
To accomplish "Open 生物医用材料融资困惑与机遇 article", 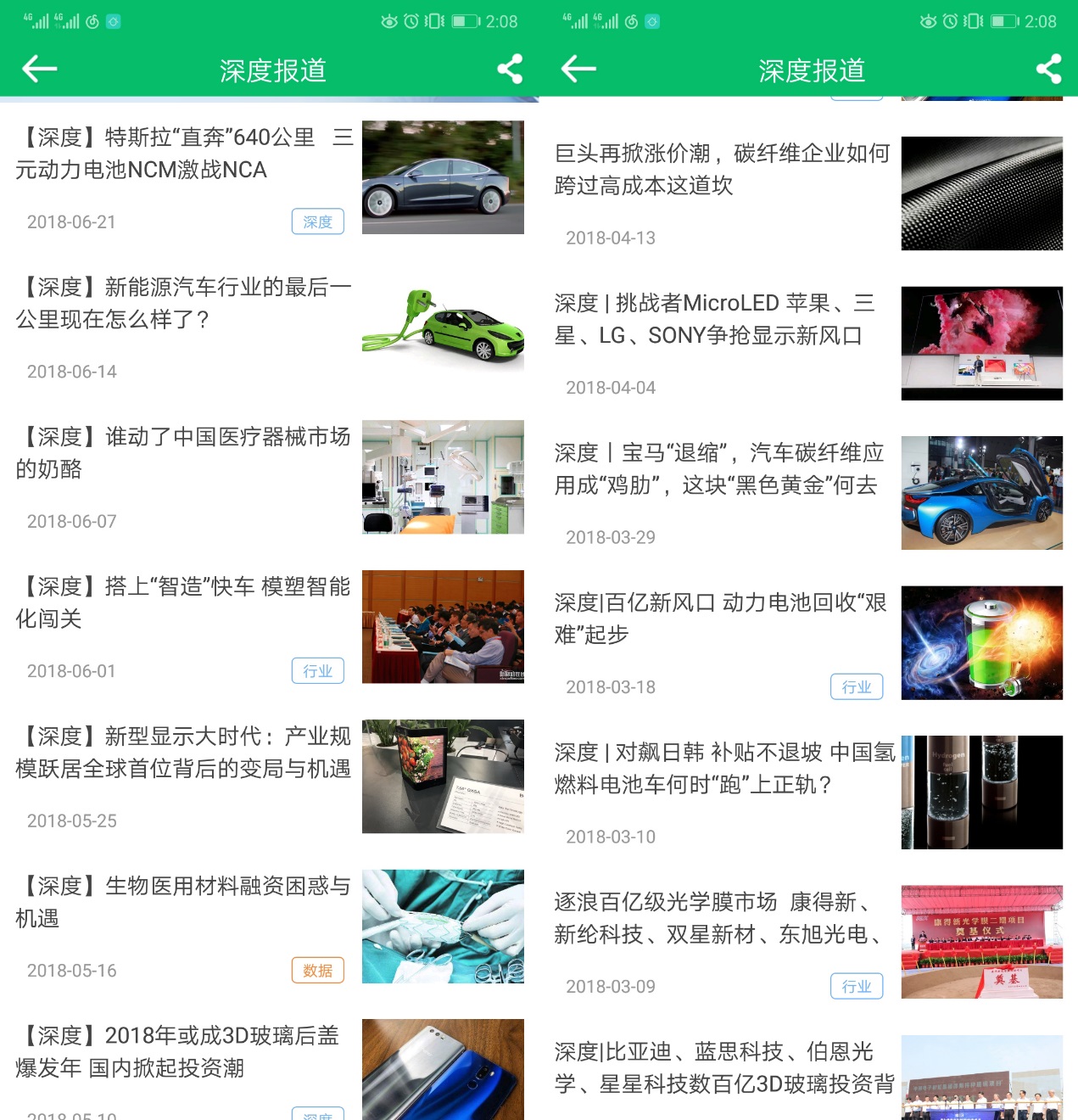I will pyautogui.click(x=184, y=902).
